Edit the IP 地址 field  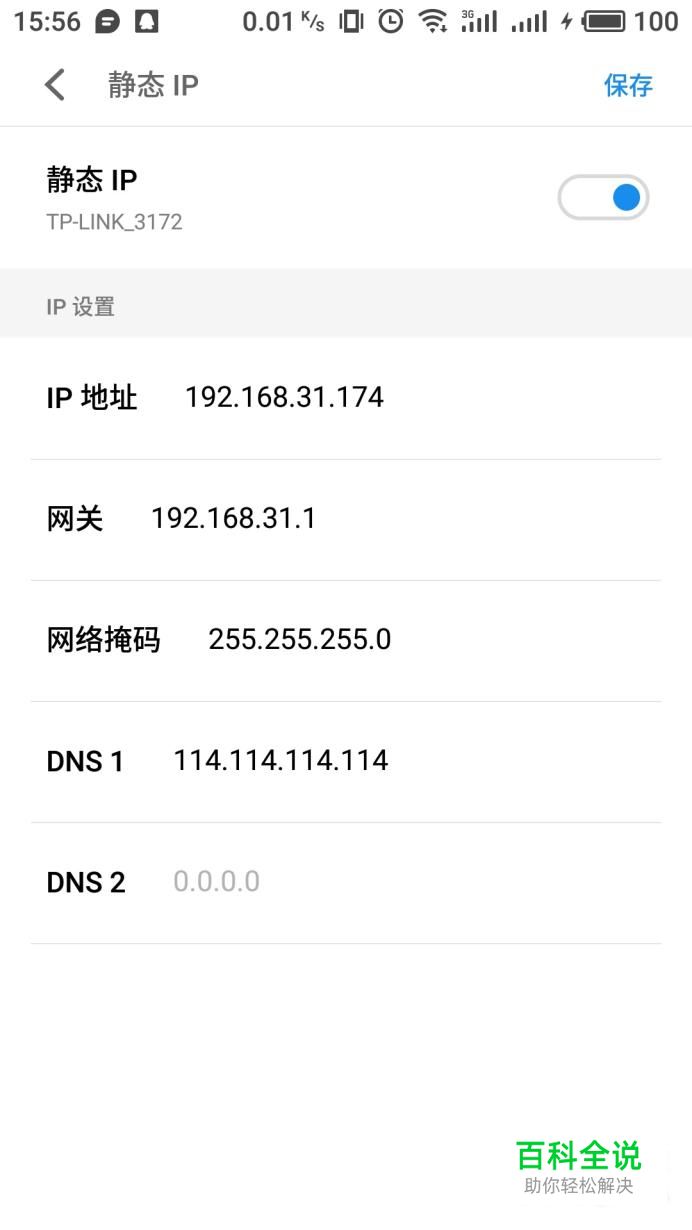(x=285, y=397)
